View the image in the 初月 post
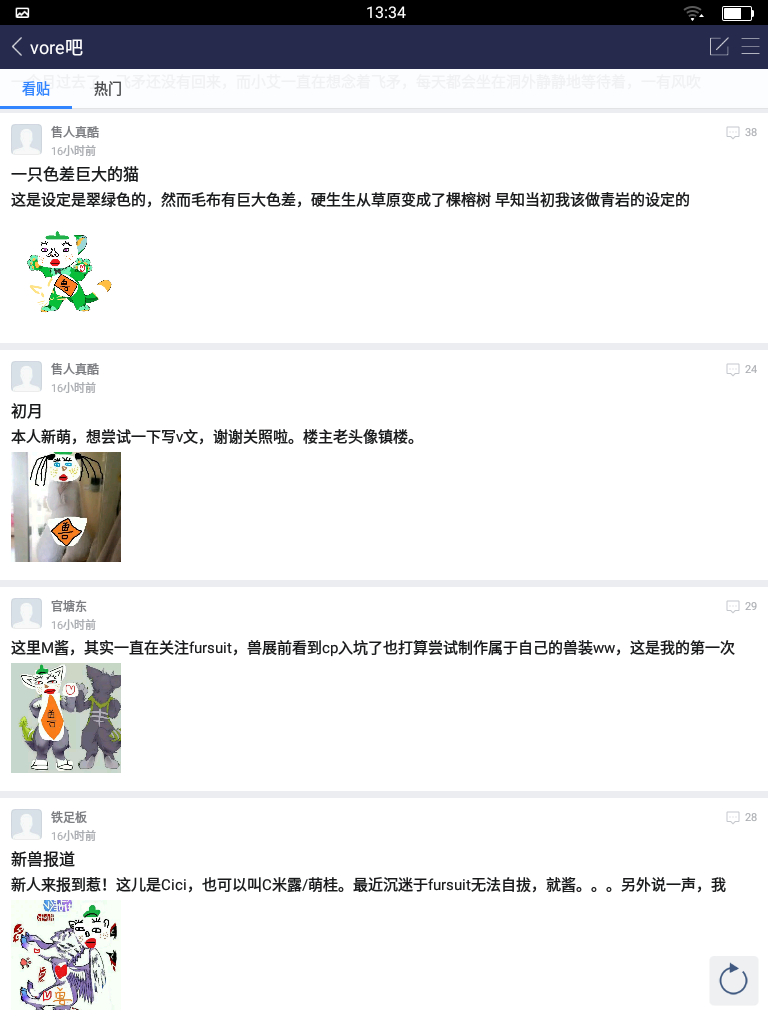 [x=66, y=507]
